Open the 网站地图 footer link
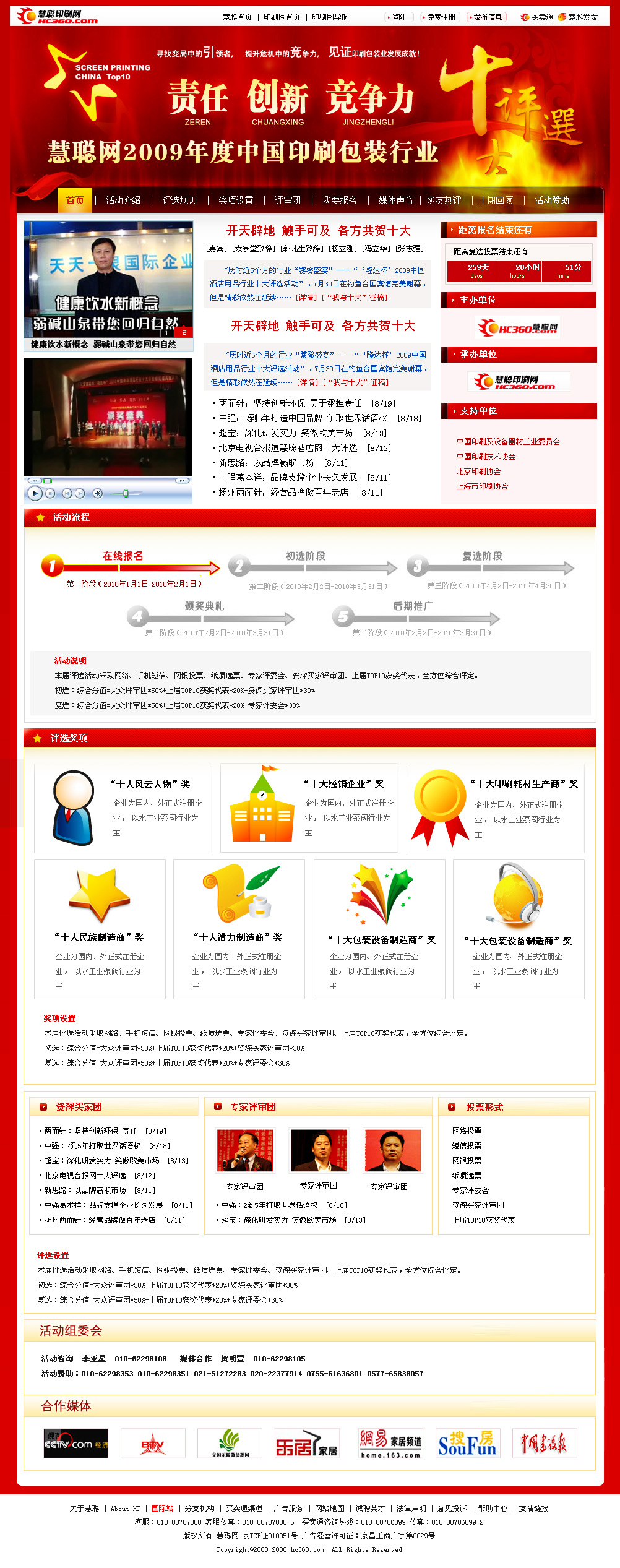The height and width of the screenshot is (1568, 620). tap(329, 1509)
